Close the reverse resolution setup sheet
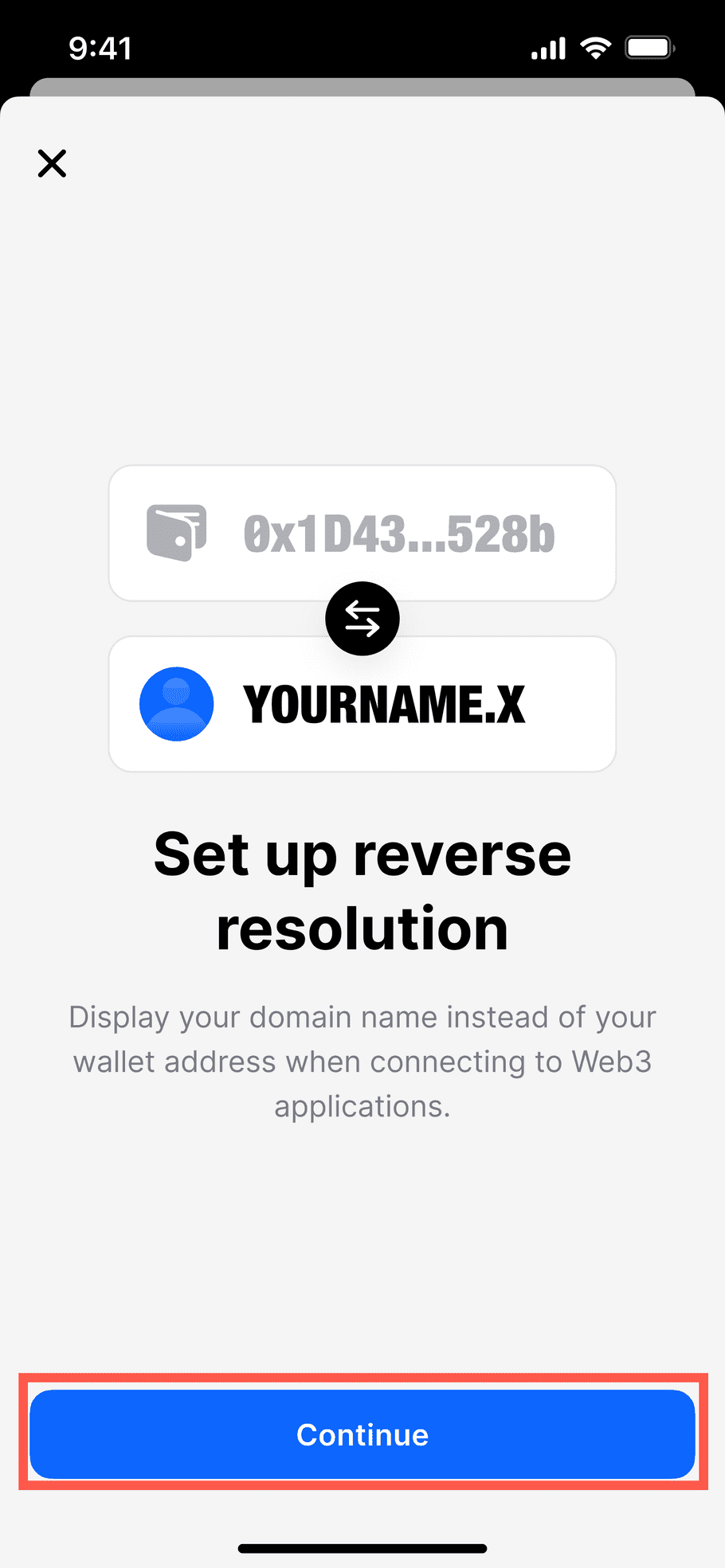 (52, 163)
